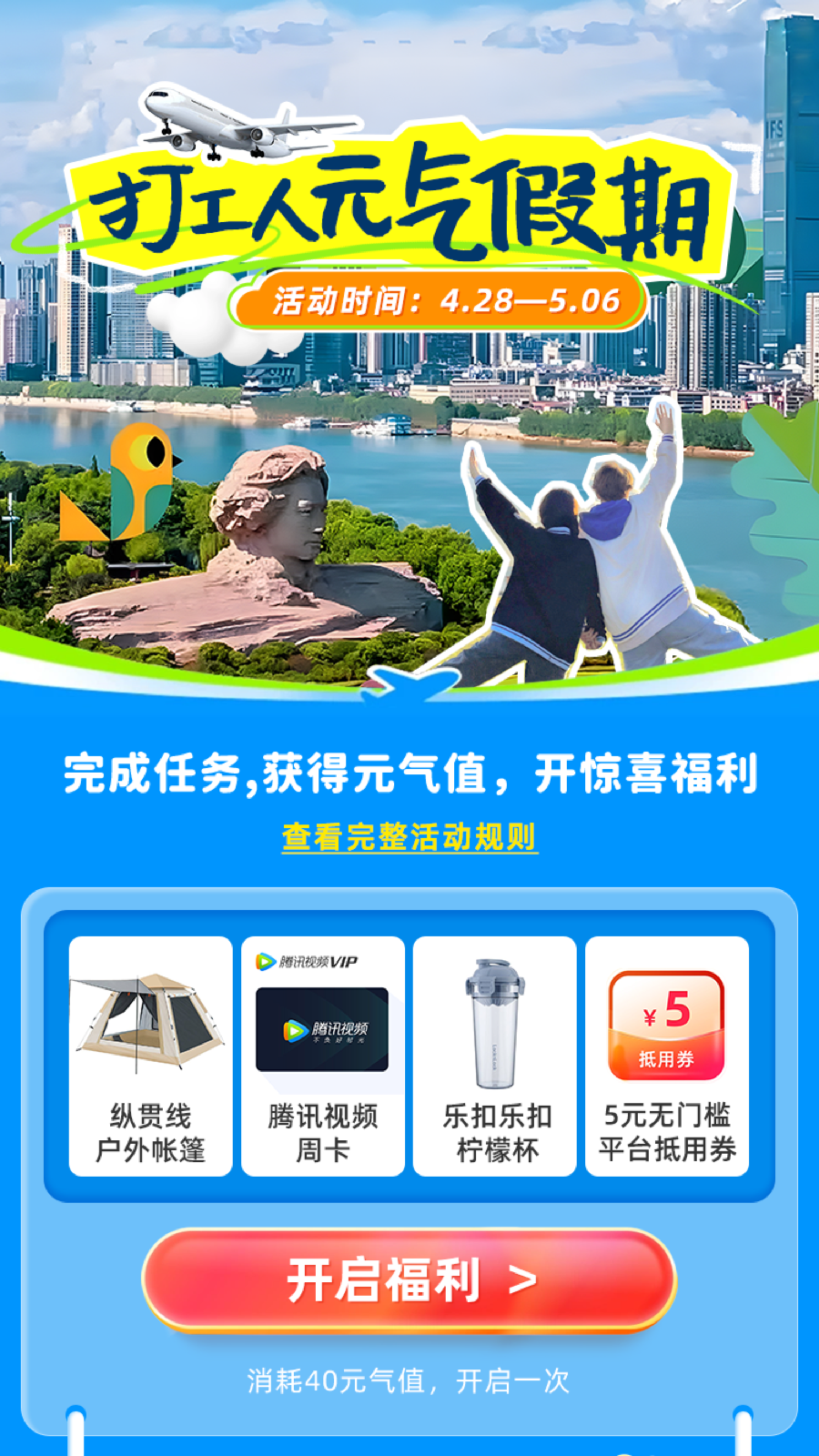This screenshot has width=819, height=1456.
Task: Click the outdoor tent image
Action: coord(148,1019)
